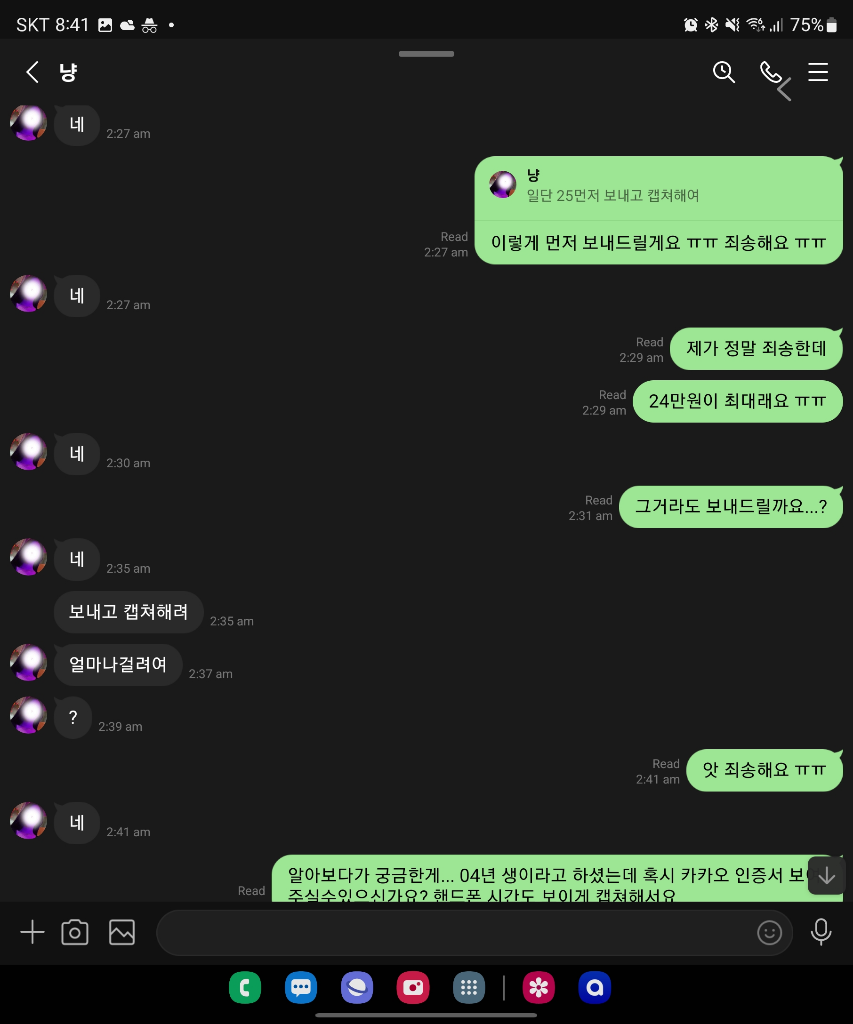Open the photo gallery picker

pos(122,933)
